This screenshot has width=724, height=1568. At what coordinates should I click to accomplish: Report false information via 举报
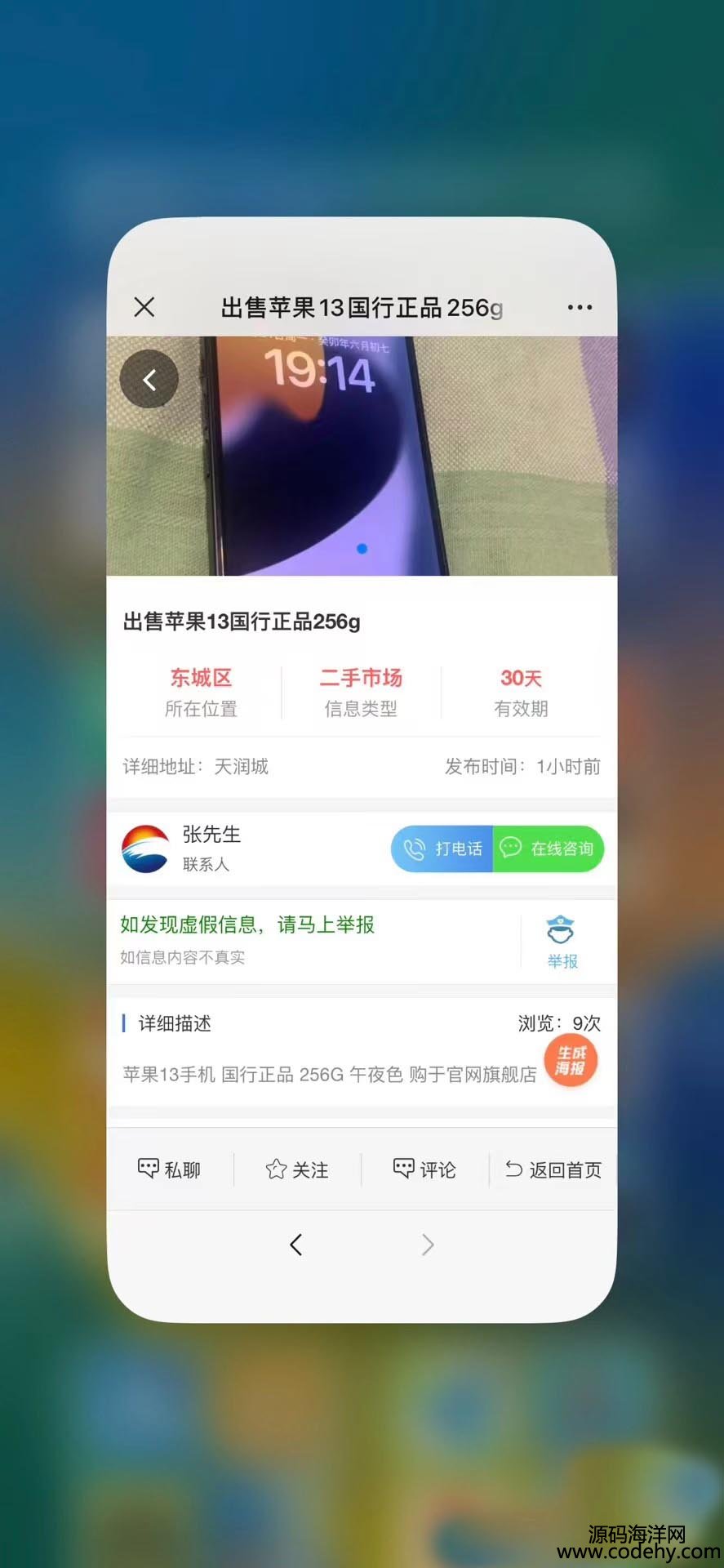562,942
